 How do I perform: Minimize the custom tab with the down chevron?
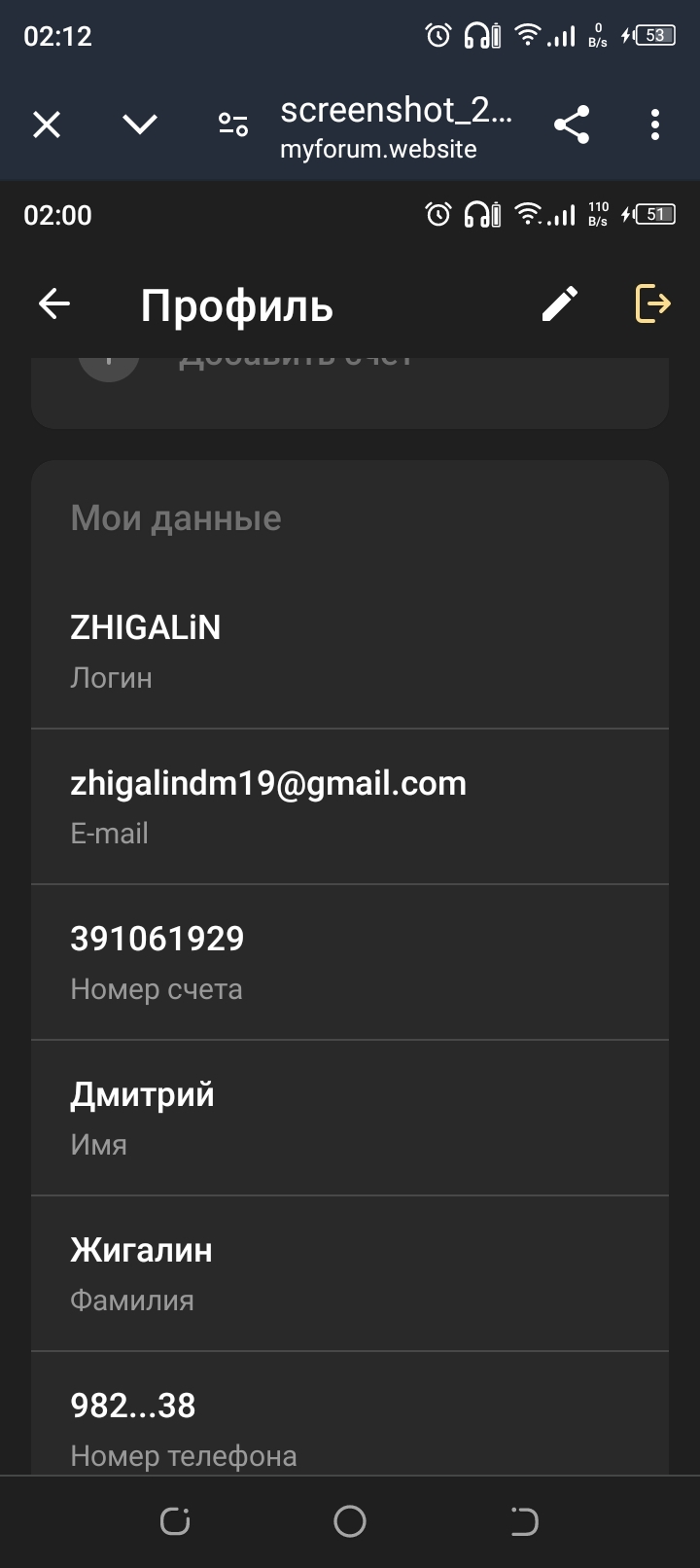[x=140, y=125]
